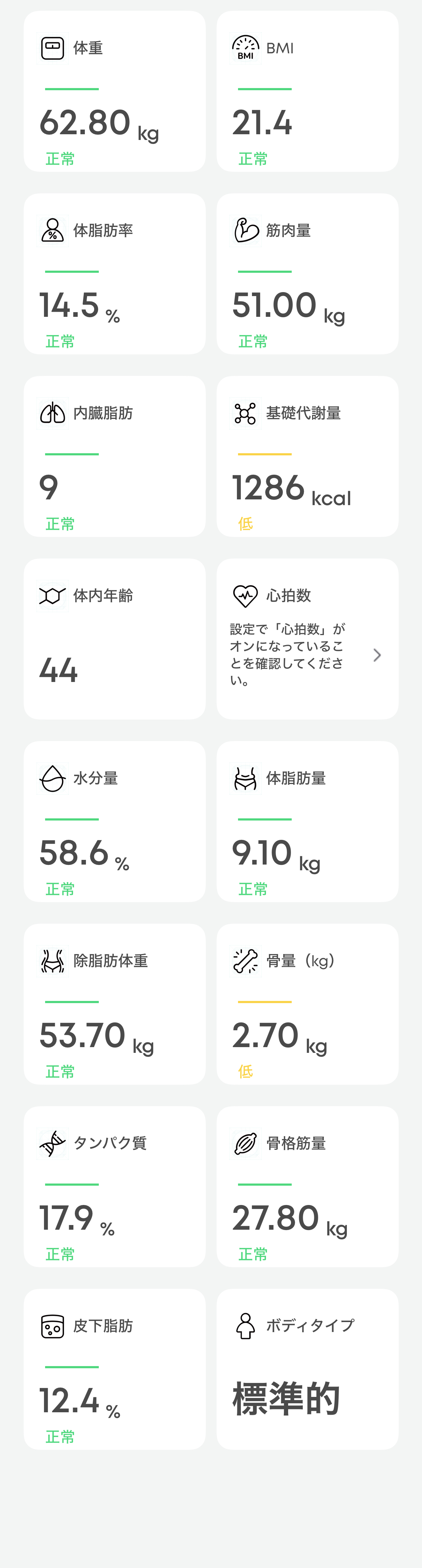Open the BMI card
The height and width of the screenshot is (1568, 422).
(x=307, y=91)
